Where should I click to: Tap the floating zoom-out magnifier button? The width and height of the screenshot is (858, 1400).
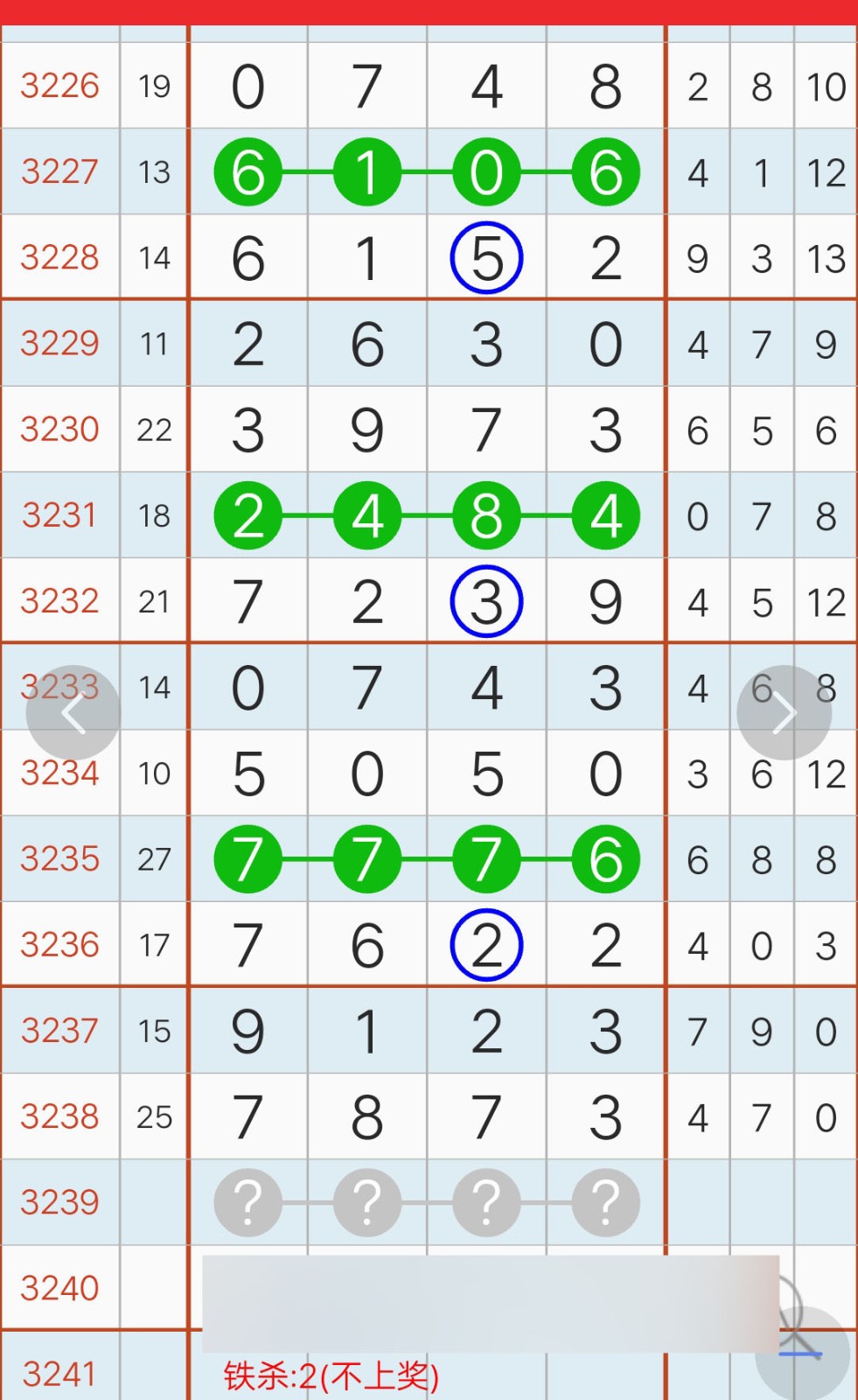802,1353
